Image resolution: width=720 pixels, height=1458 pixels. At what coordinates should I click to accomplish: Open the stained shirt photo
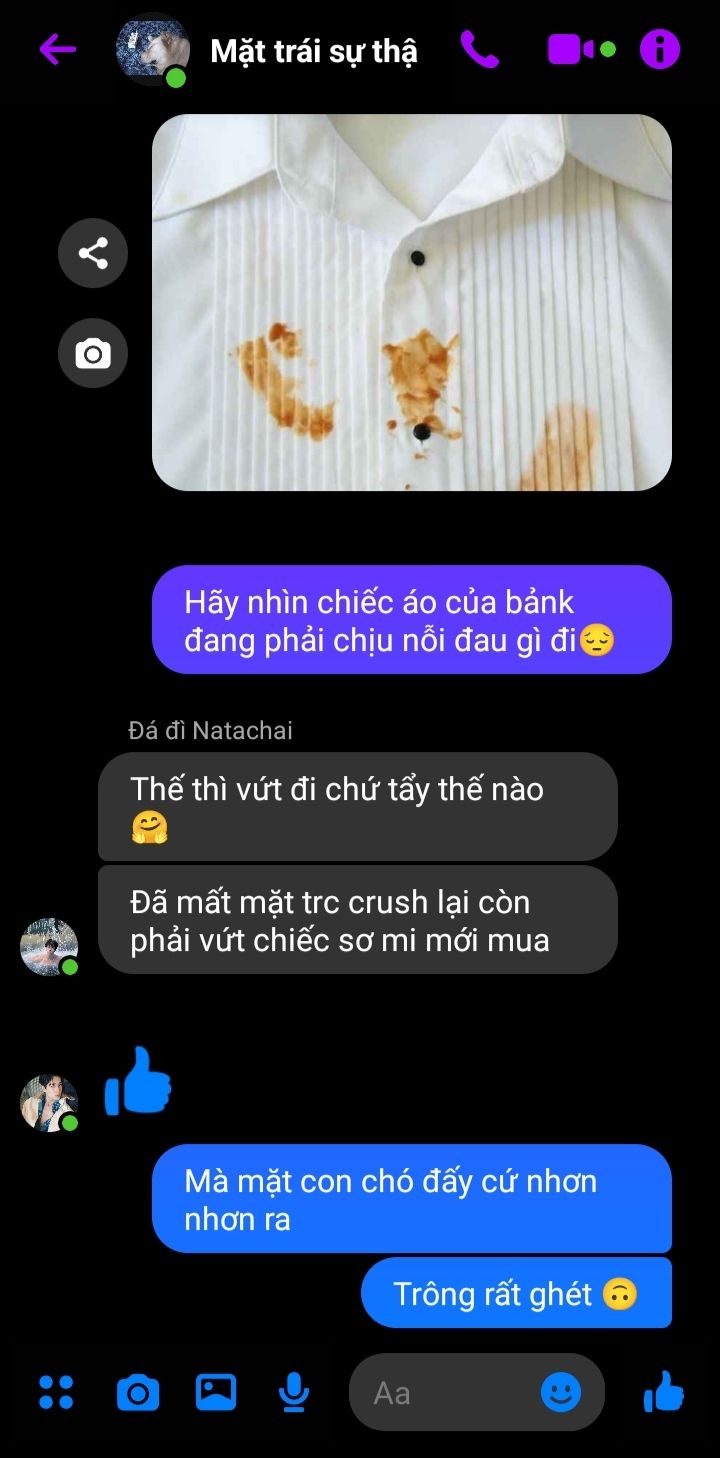click(x=411, y=302)
